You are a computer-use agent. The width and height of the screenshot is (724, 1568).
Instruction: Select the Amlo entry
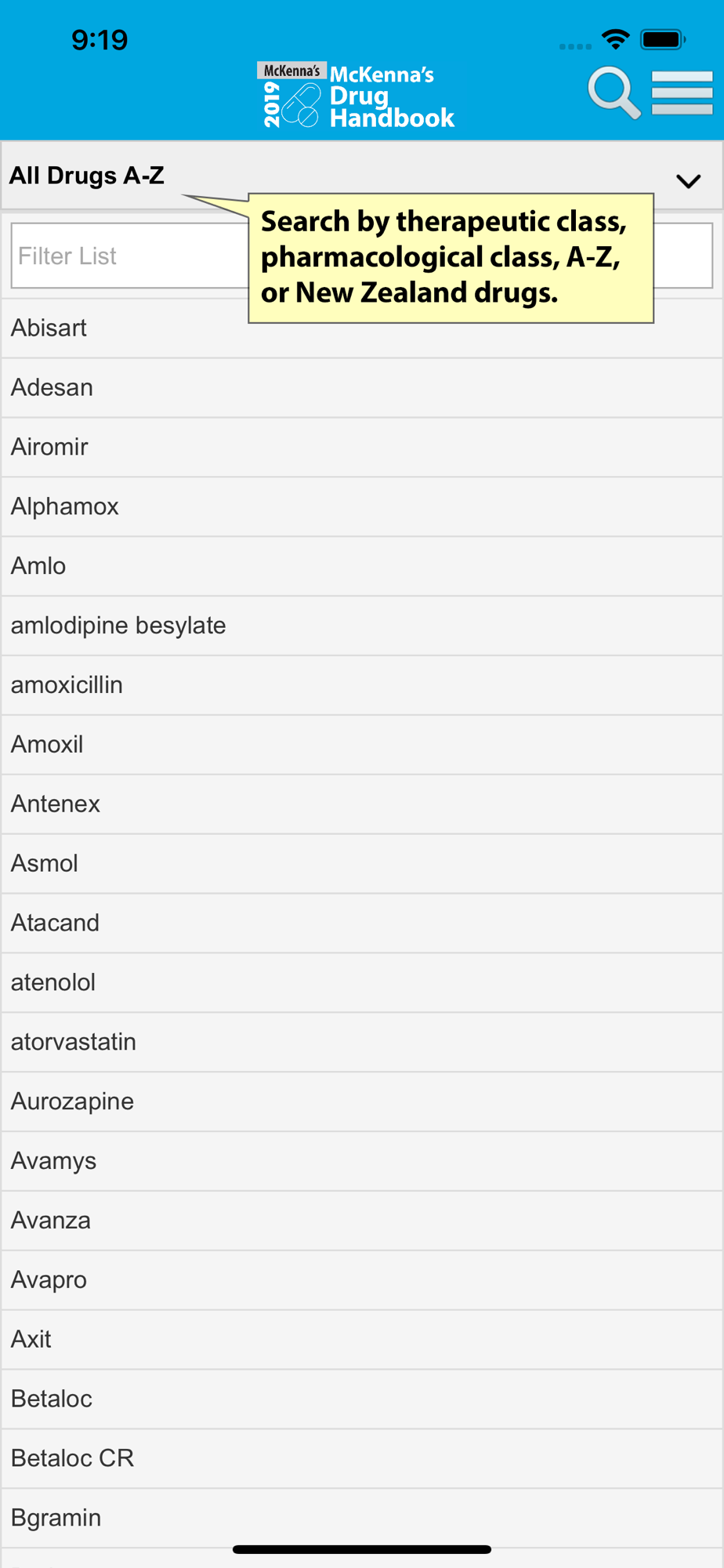(x=362, y=567)
